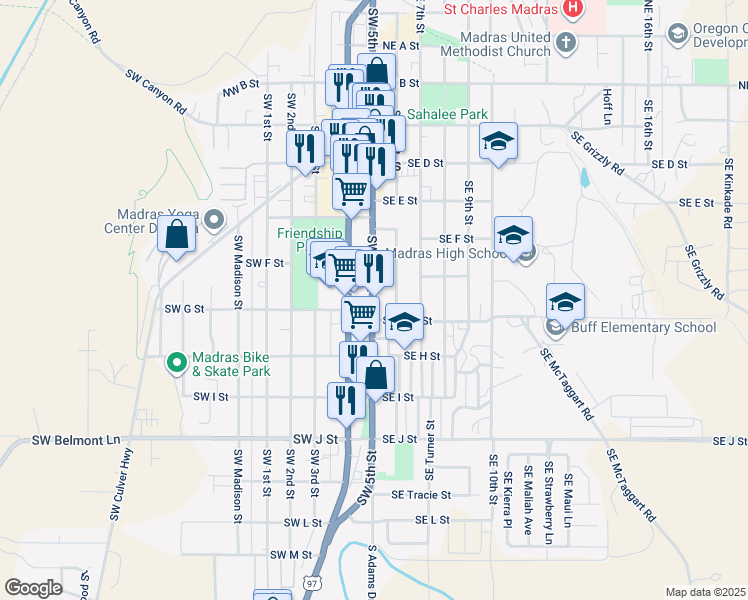Select the Madras United Methodist Church pin

point(566,43)
